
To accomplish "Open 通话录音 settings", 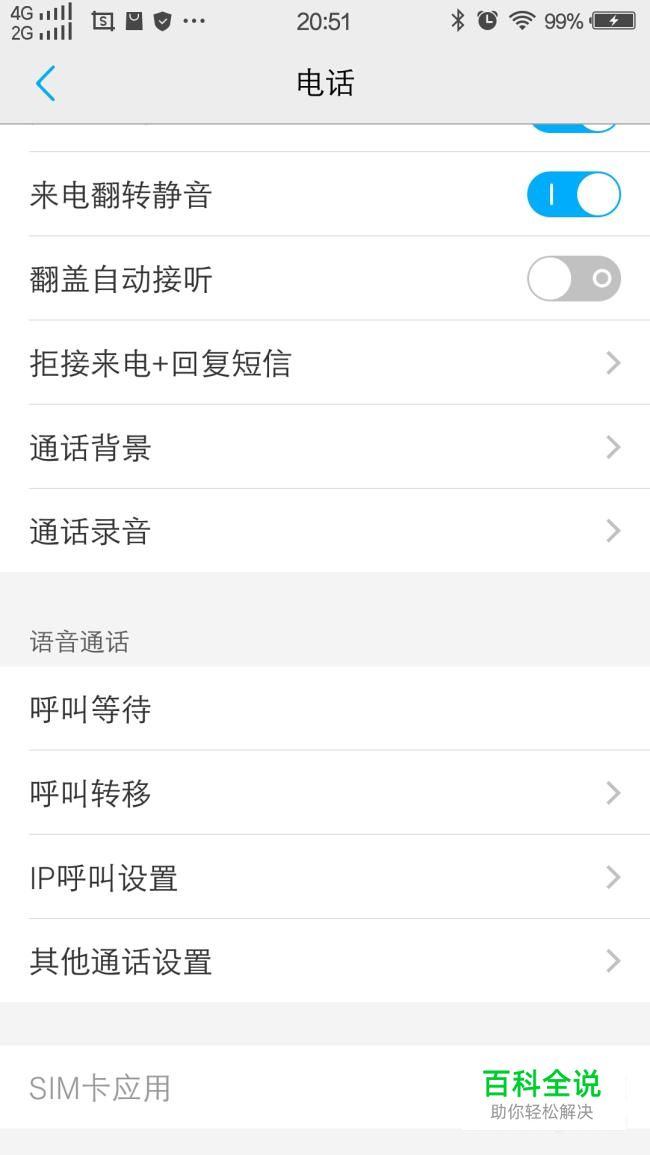I will [x=325, y=531].
